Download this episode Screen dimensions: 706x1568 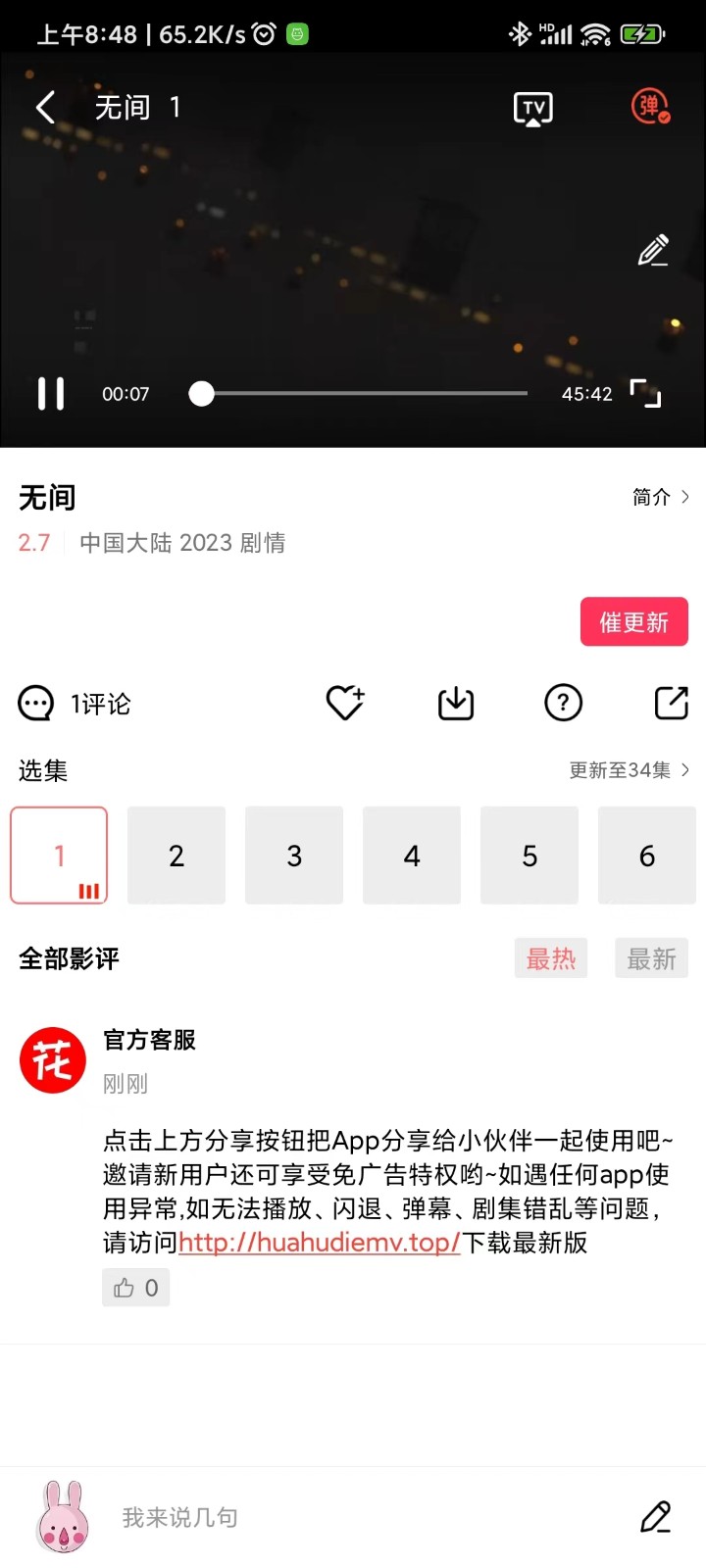pyautogui.click(x=455, y=703)
